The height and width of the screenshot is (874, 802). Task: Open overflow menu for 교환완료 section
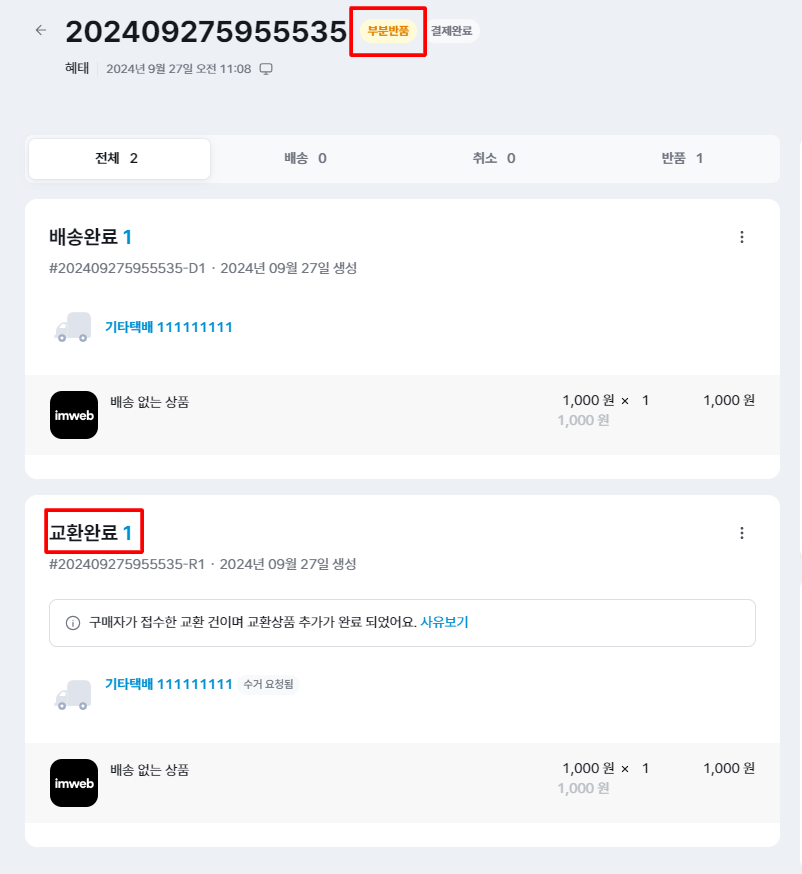[x=741, y=533]
